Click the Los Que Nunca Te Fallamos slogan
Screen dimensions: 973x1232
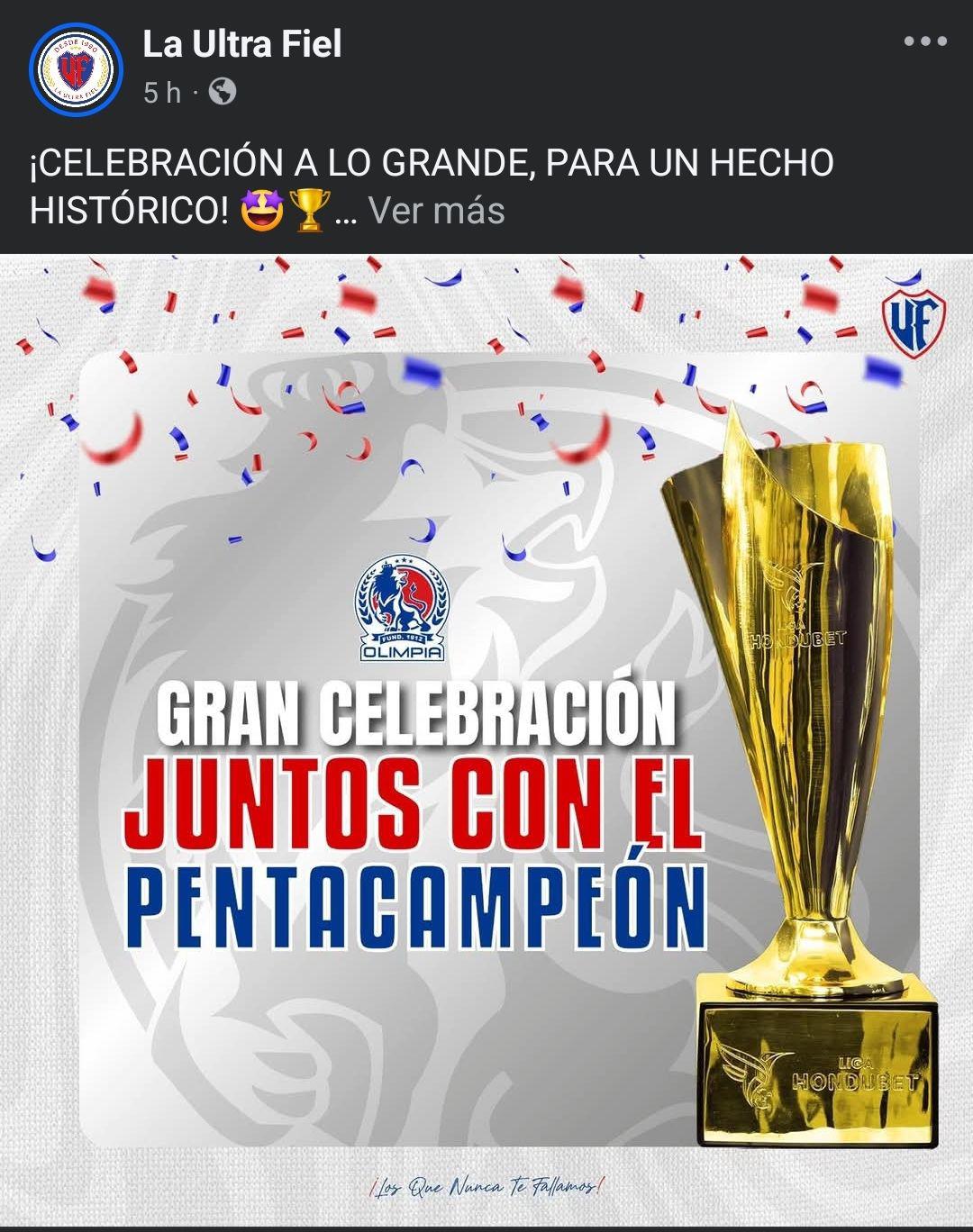486,1184
